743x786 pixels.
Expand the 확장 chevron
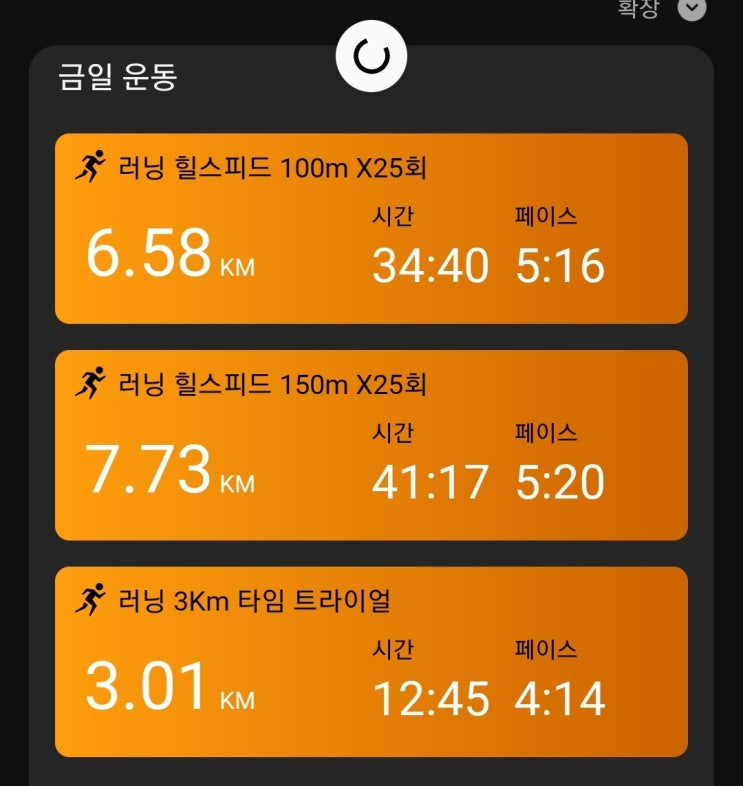[x=691, y=9]
